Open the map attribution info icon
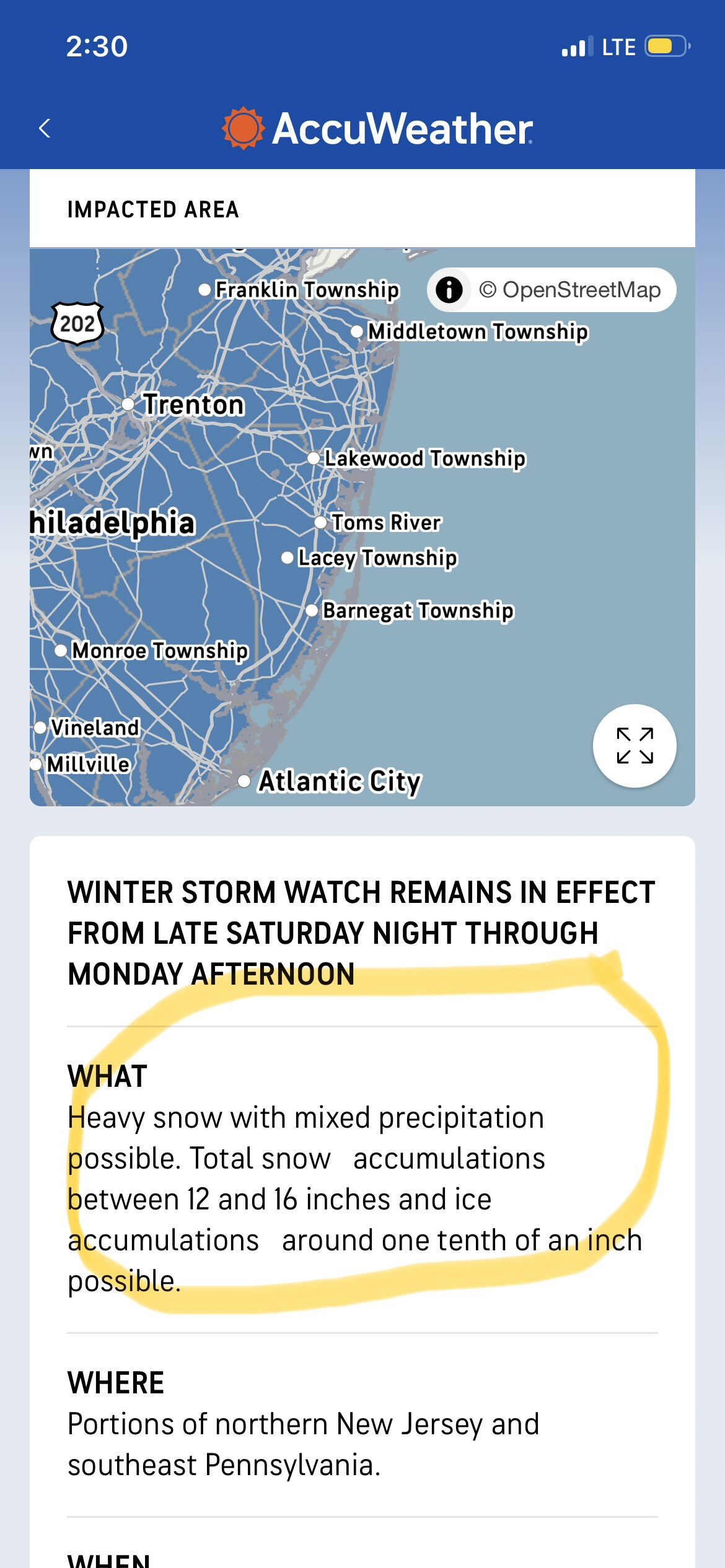This screenshot has height=1568, width=725. (x=449, y=290)
